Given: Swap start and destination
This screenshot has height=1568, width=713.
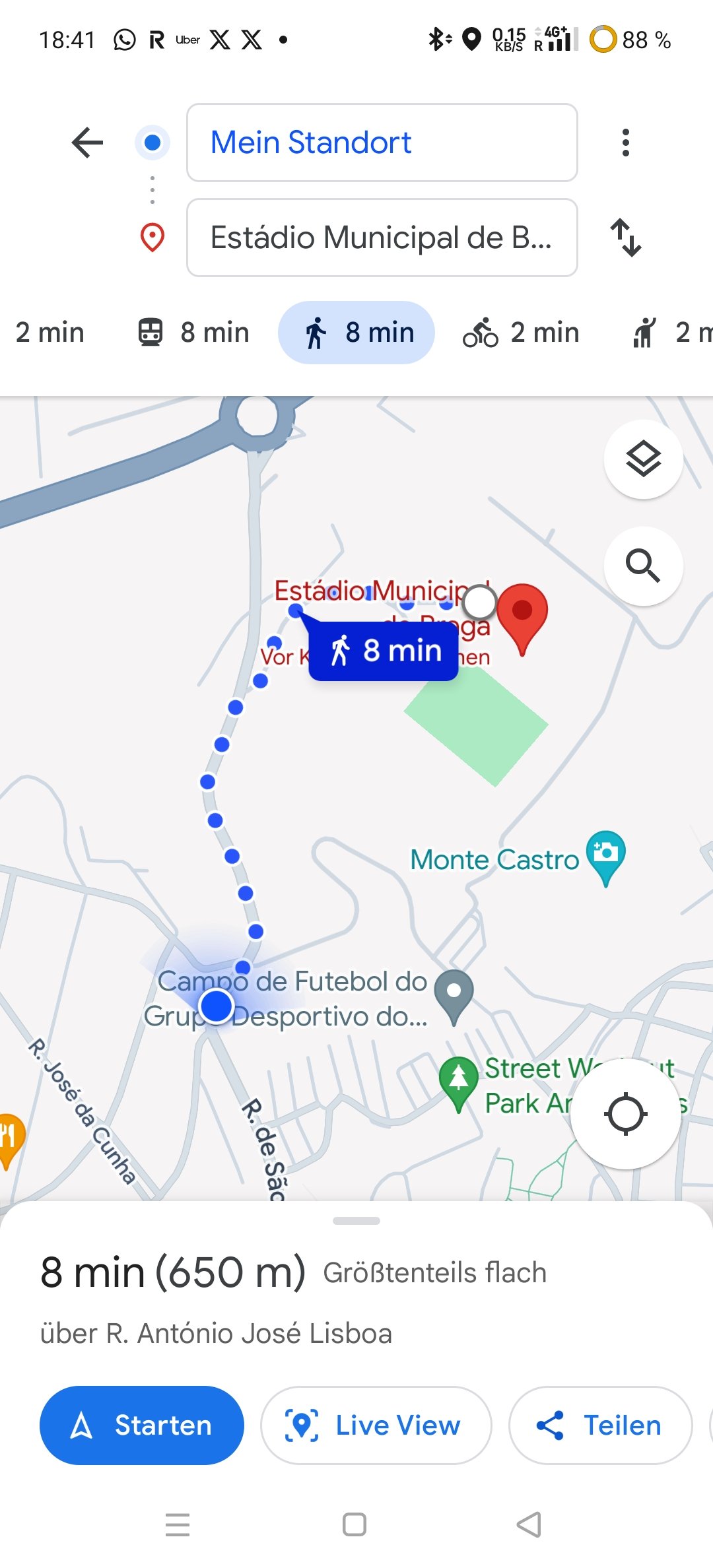Looking at the screenshot, I should (625, 238).
